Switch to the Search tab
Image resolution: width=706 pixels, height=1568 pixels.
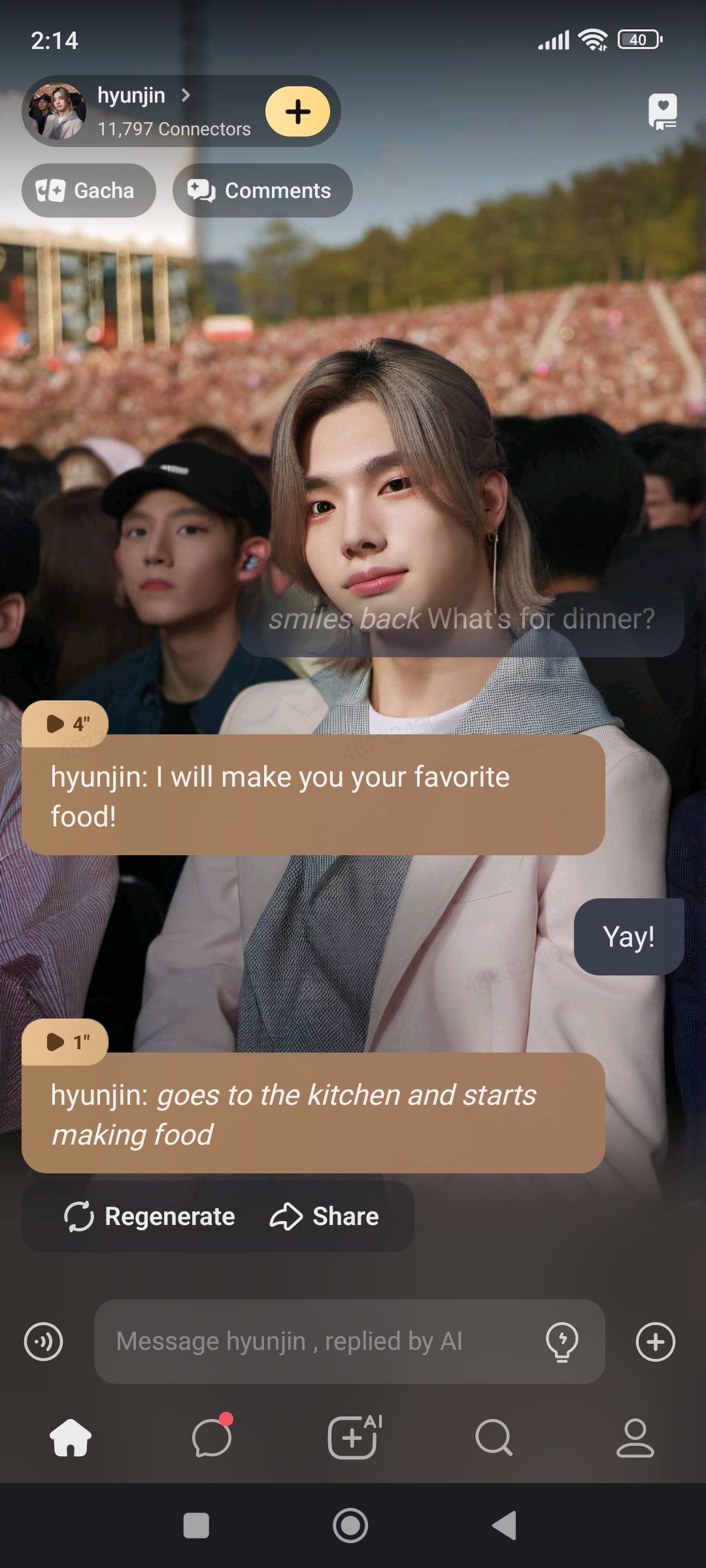pyautogui.click(x=494, y=1437)
